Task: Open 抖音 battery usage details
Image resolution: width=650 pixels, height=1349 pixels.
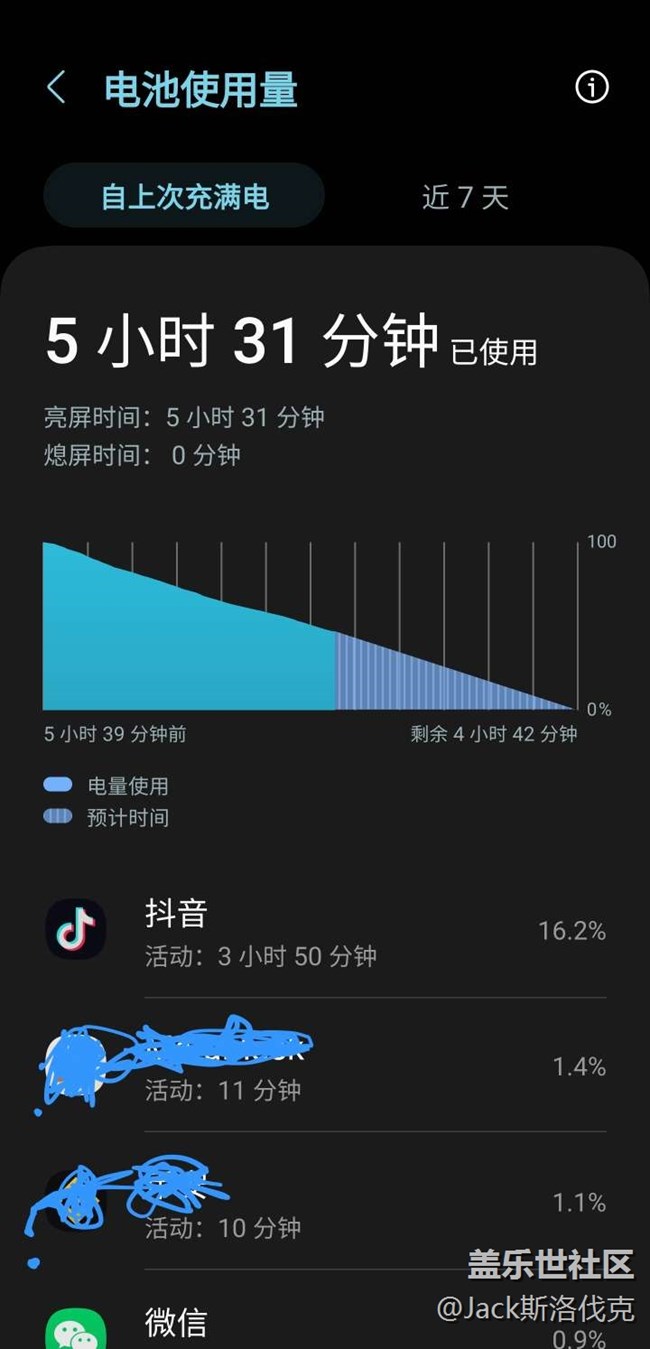Action: tap(325, 931)
